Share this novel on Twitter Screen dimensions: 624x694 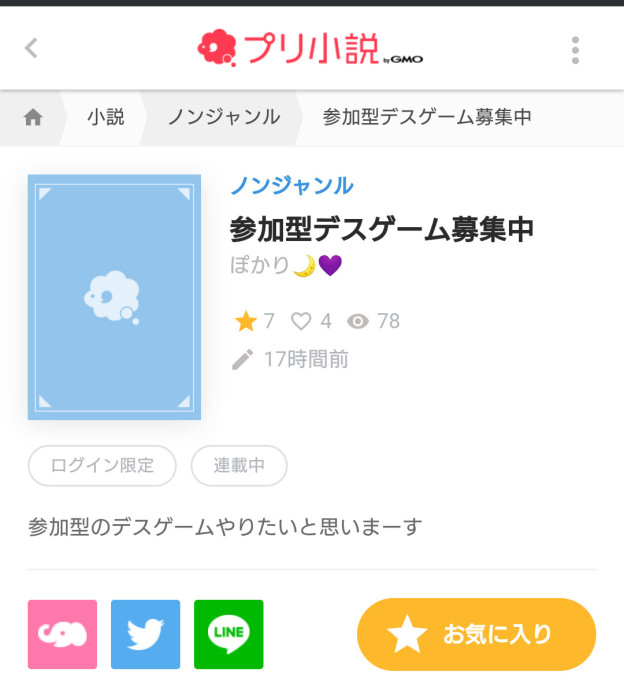[145, 634]
